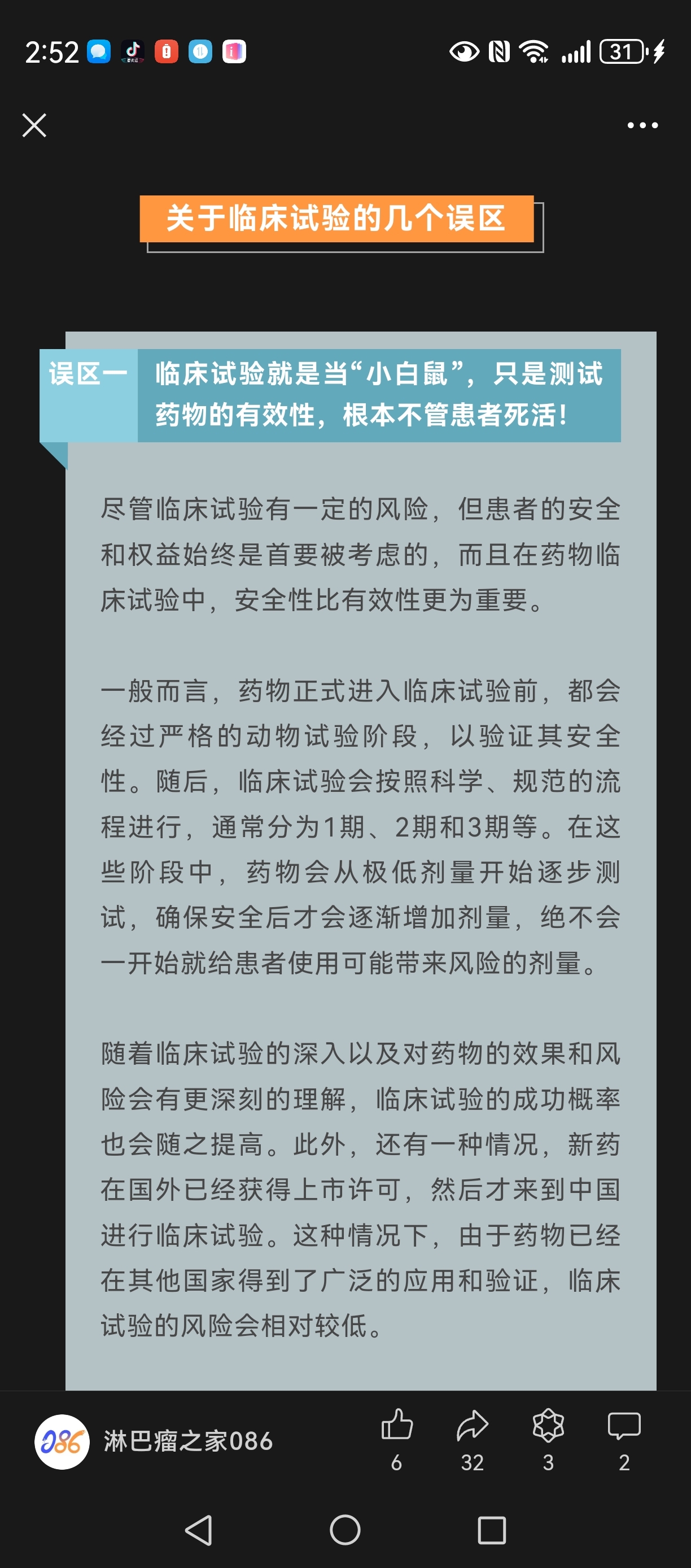Open the comments
The height and width of the screenshot is (1568, 691).
[x=624, y=1440]
